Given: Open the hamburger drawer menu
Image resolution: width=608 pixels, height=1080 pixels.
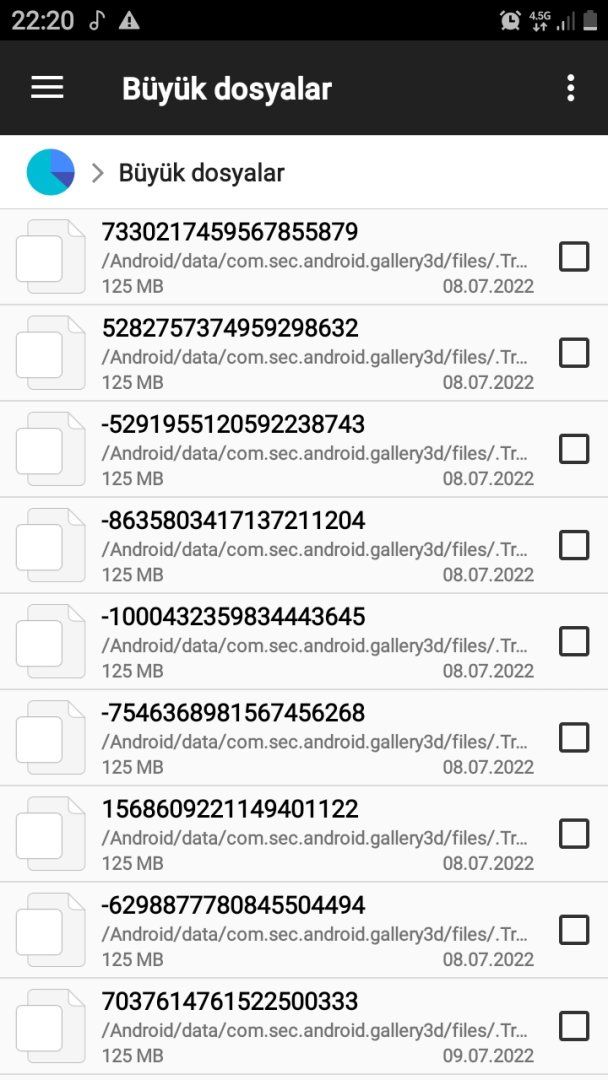Looking at the screenshot, I should [x=47, y=88].
